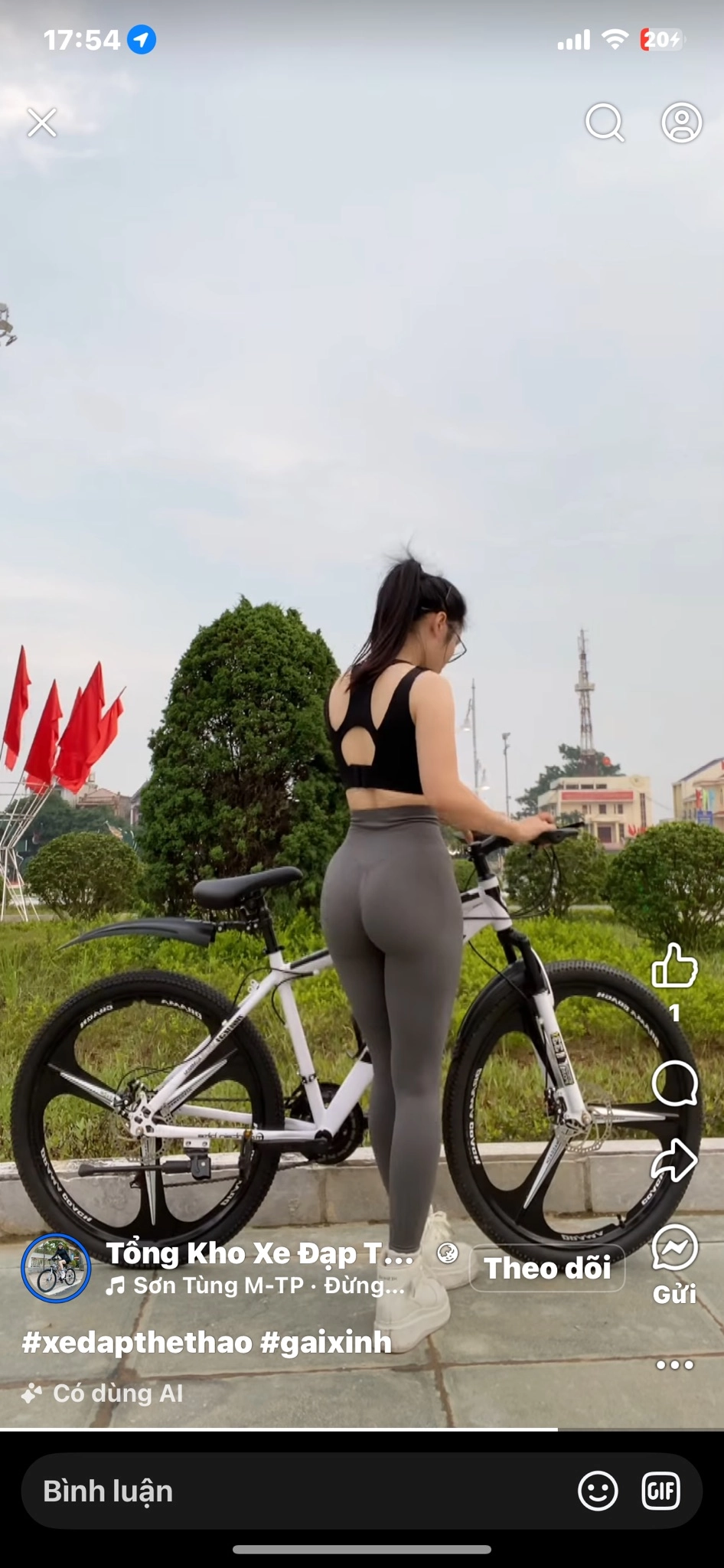Open the GIF picker
724x1568 pixels.
[660, 1491]
